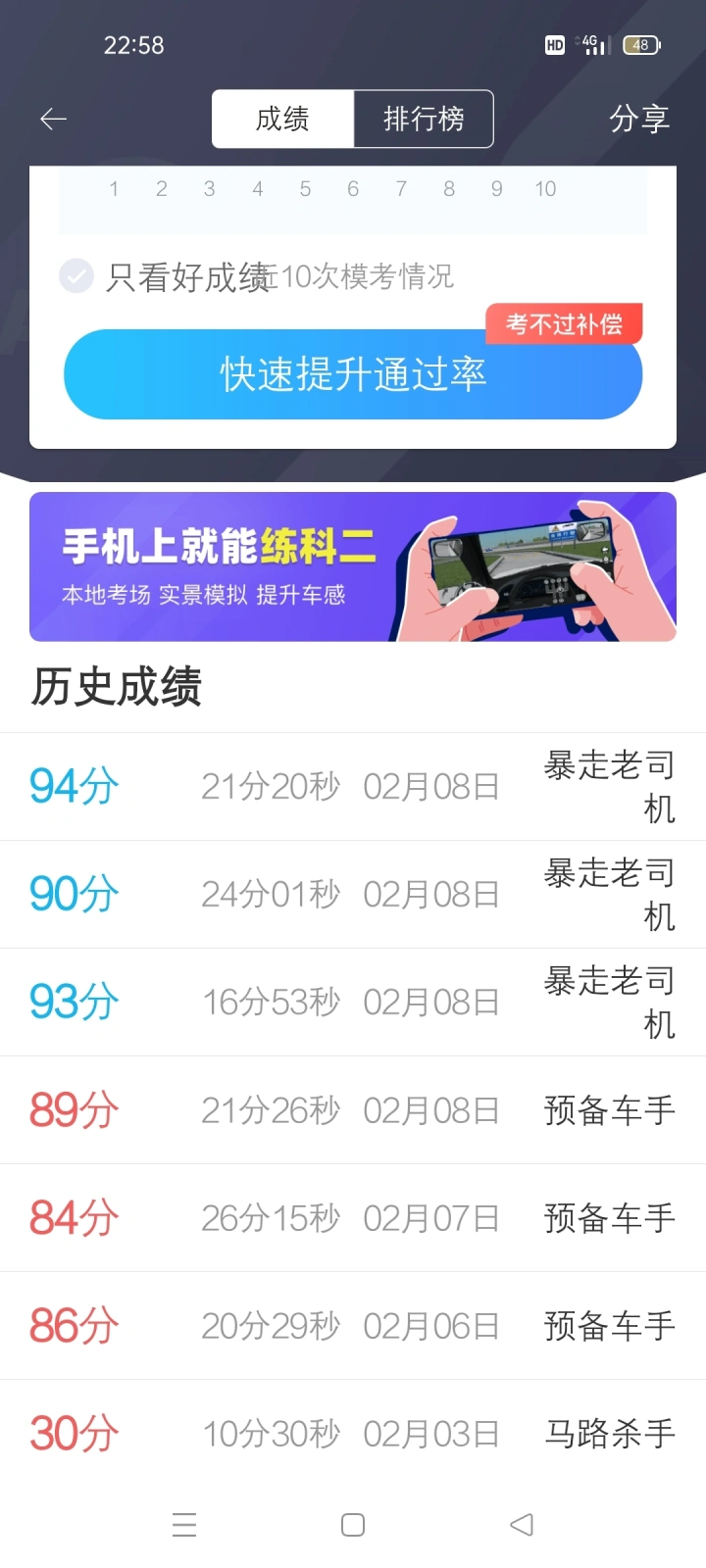Screen dimensions: 706x1568
Task: Open the 30分 history record
Action: tap(353, 1434)
